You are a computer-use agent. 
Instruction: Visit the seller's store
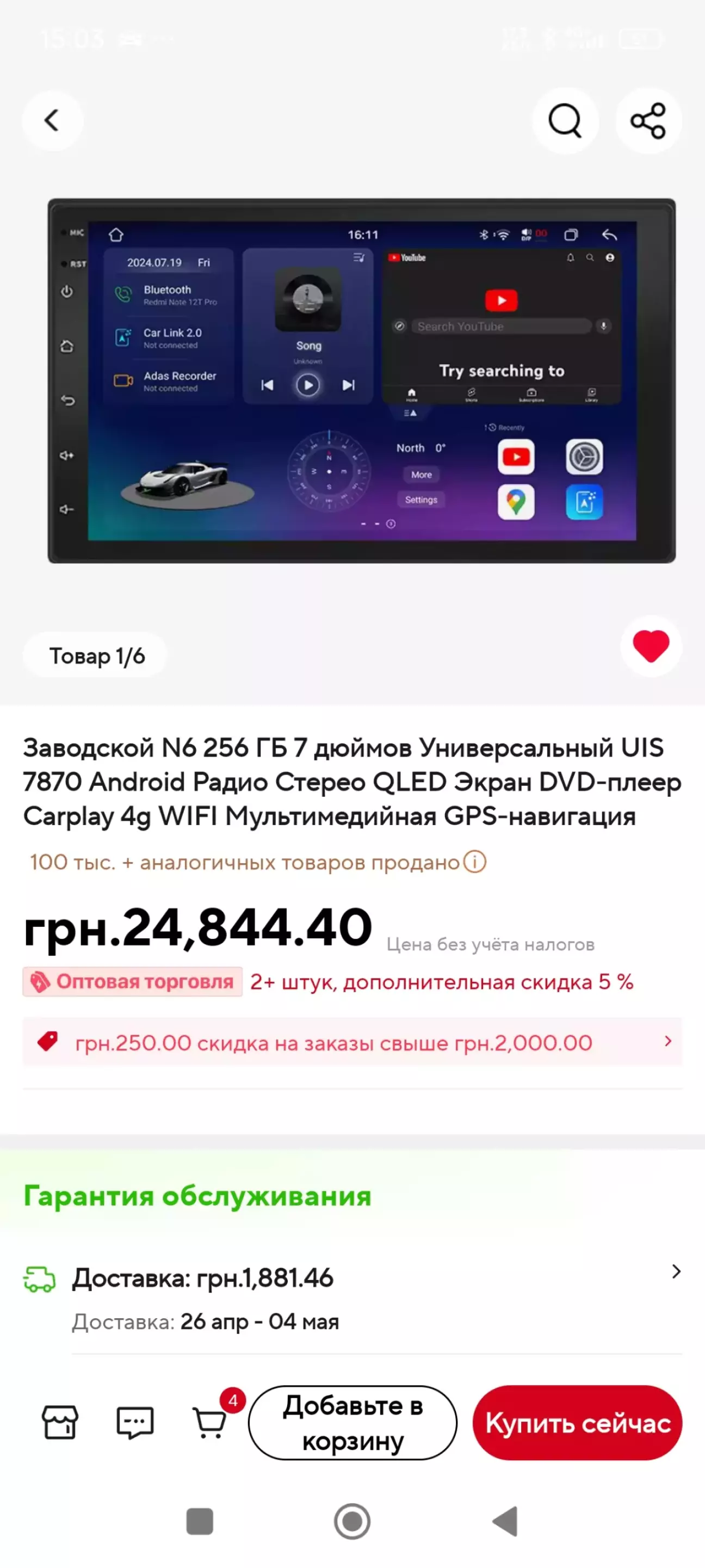[x=60, y=1422]
